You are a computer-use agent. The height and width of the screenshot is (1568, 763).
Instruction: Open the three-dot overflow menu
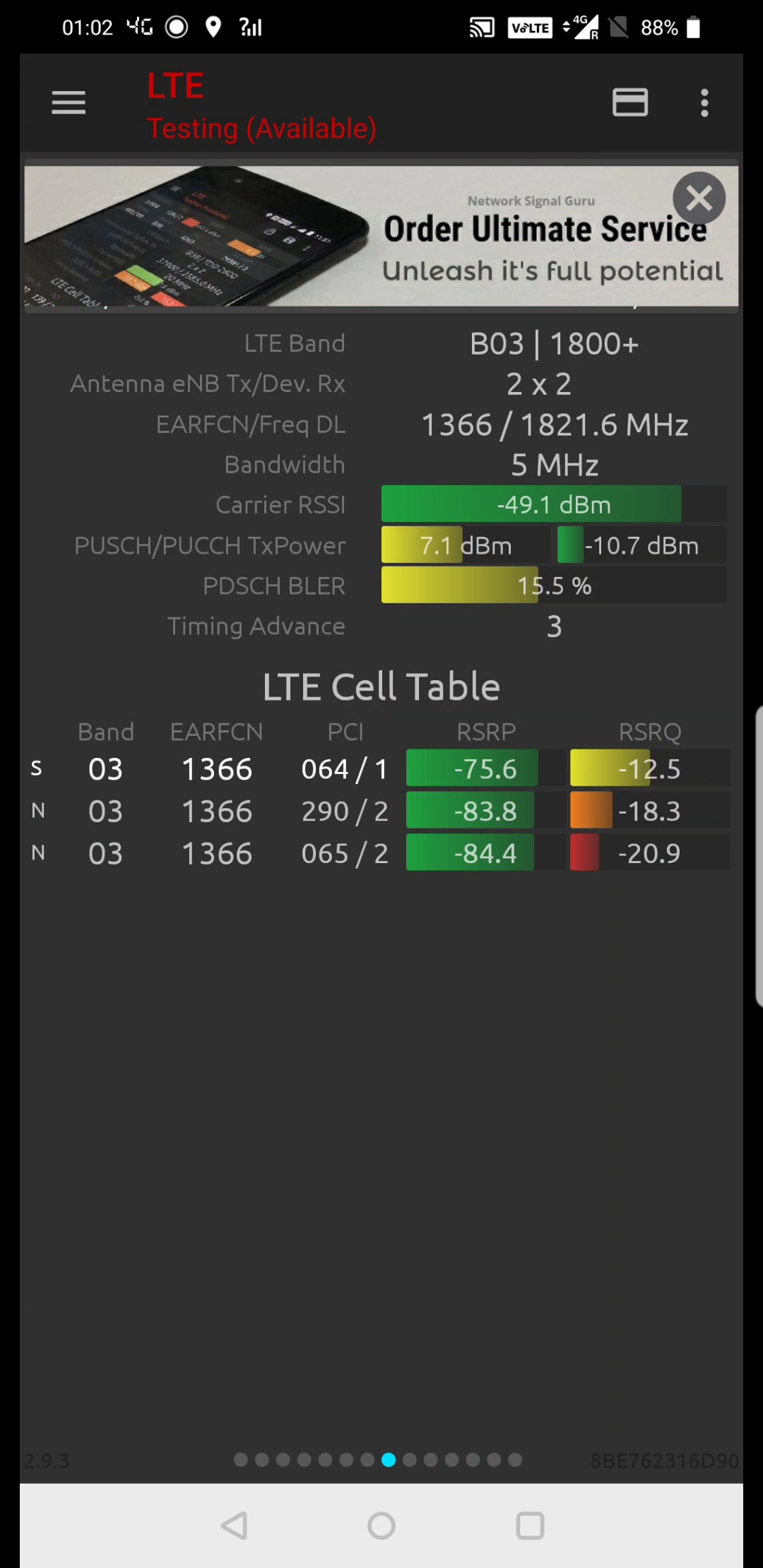[x=704, y=103]
